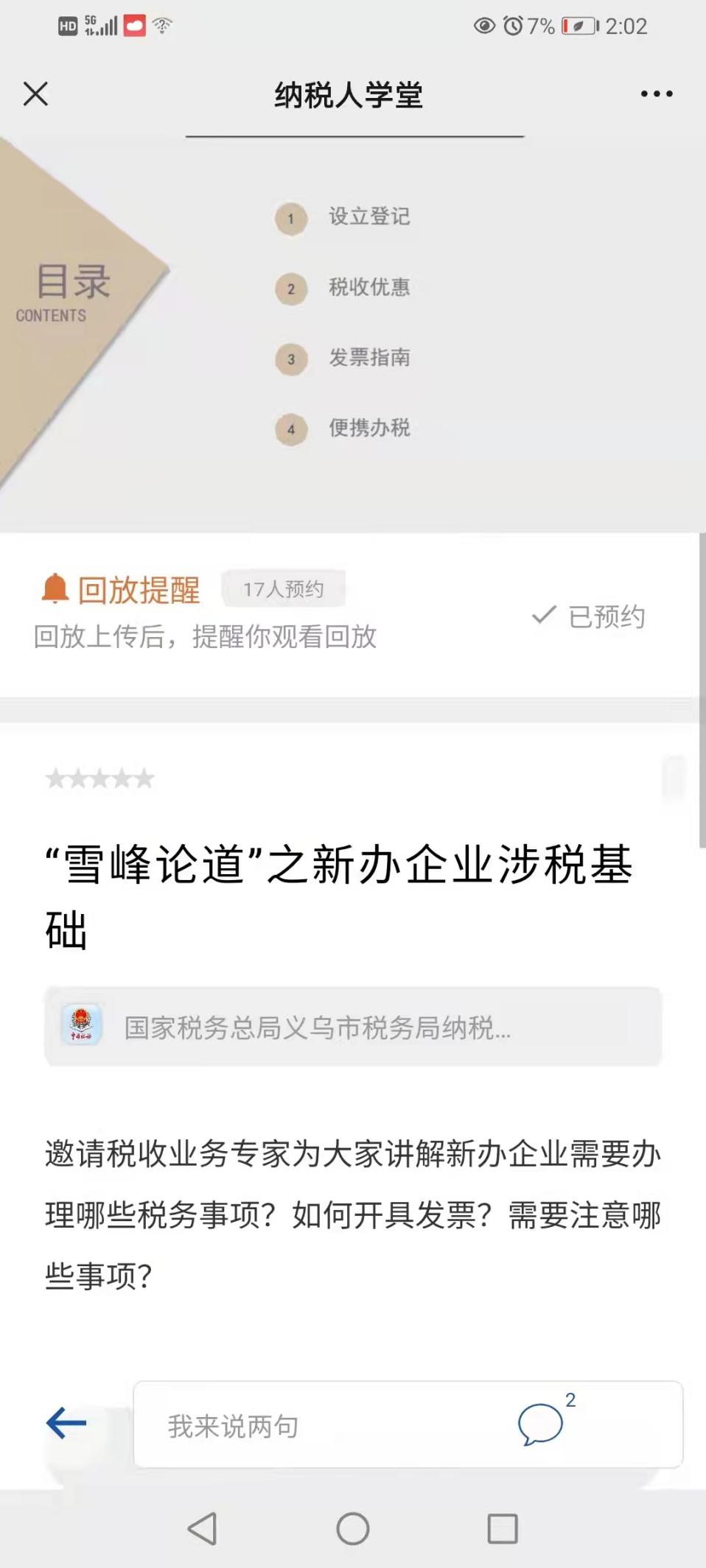Viewport: 706px width, 1568px height.
Task: Go back with the blue arrow
Action: 66,1423
